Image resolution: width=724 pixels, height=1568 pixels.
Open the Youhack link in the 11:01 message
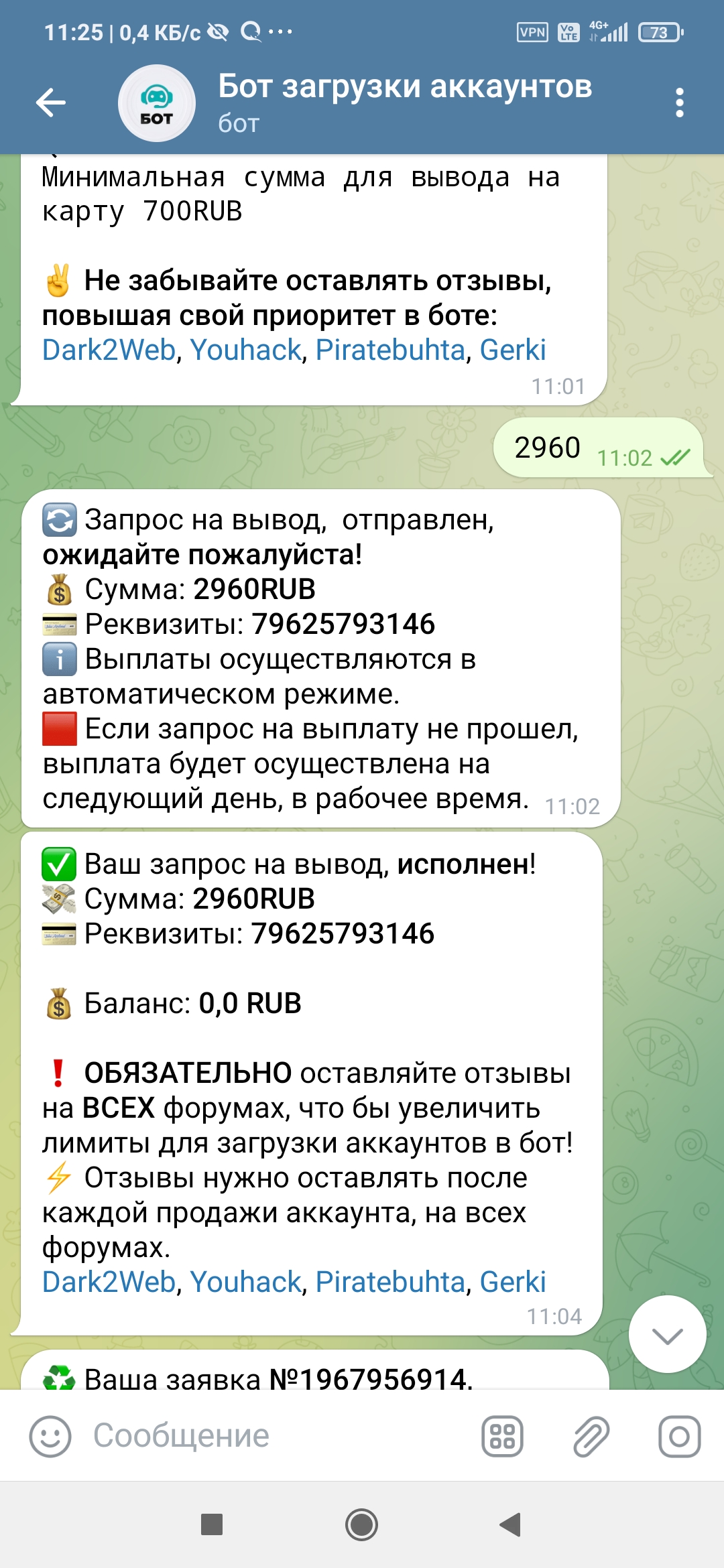coord(246,350)
